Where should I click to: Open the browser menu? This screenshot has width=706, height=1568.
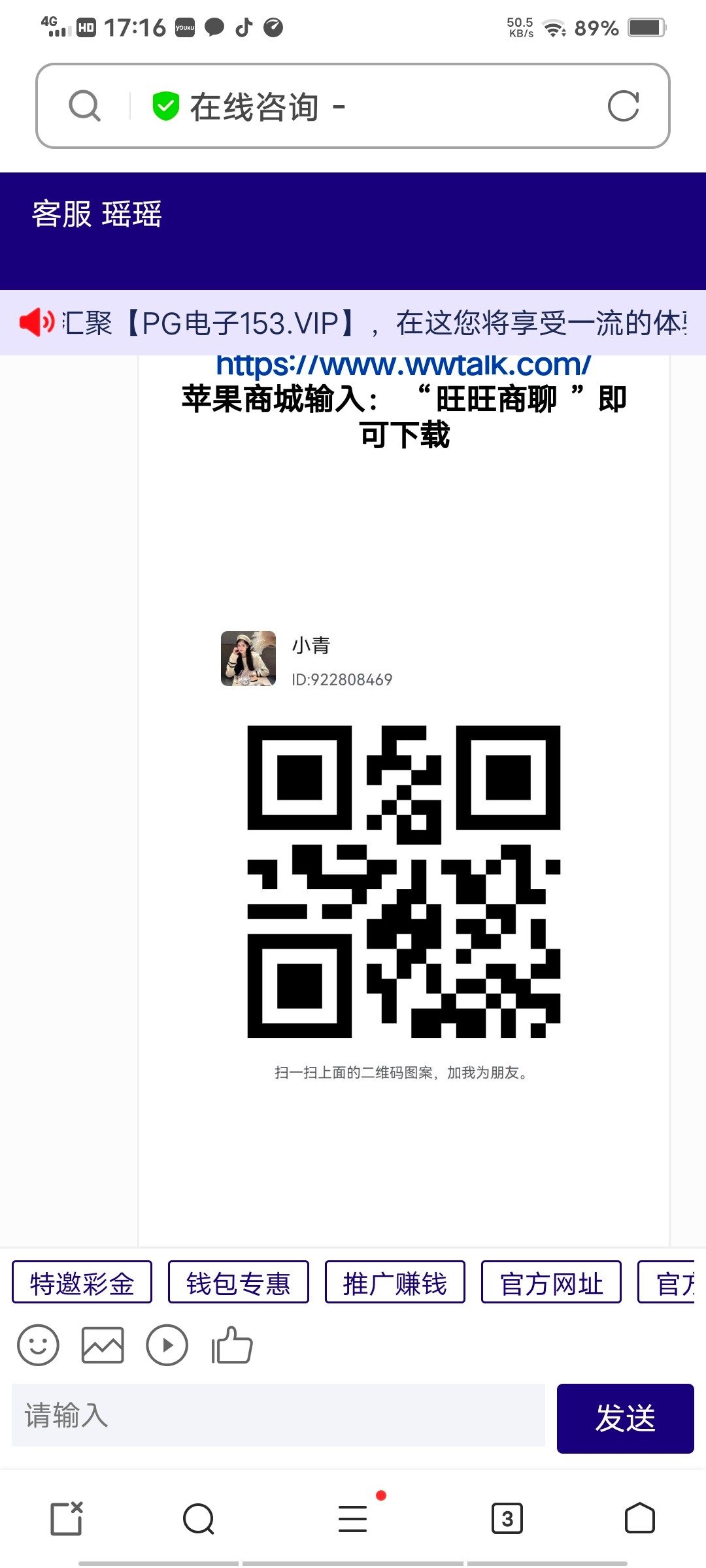click(353, 1518)
